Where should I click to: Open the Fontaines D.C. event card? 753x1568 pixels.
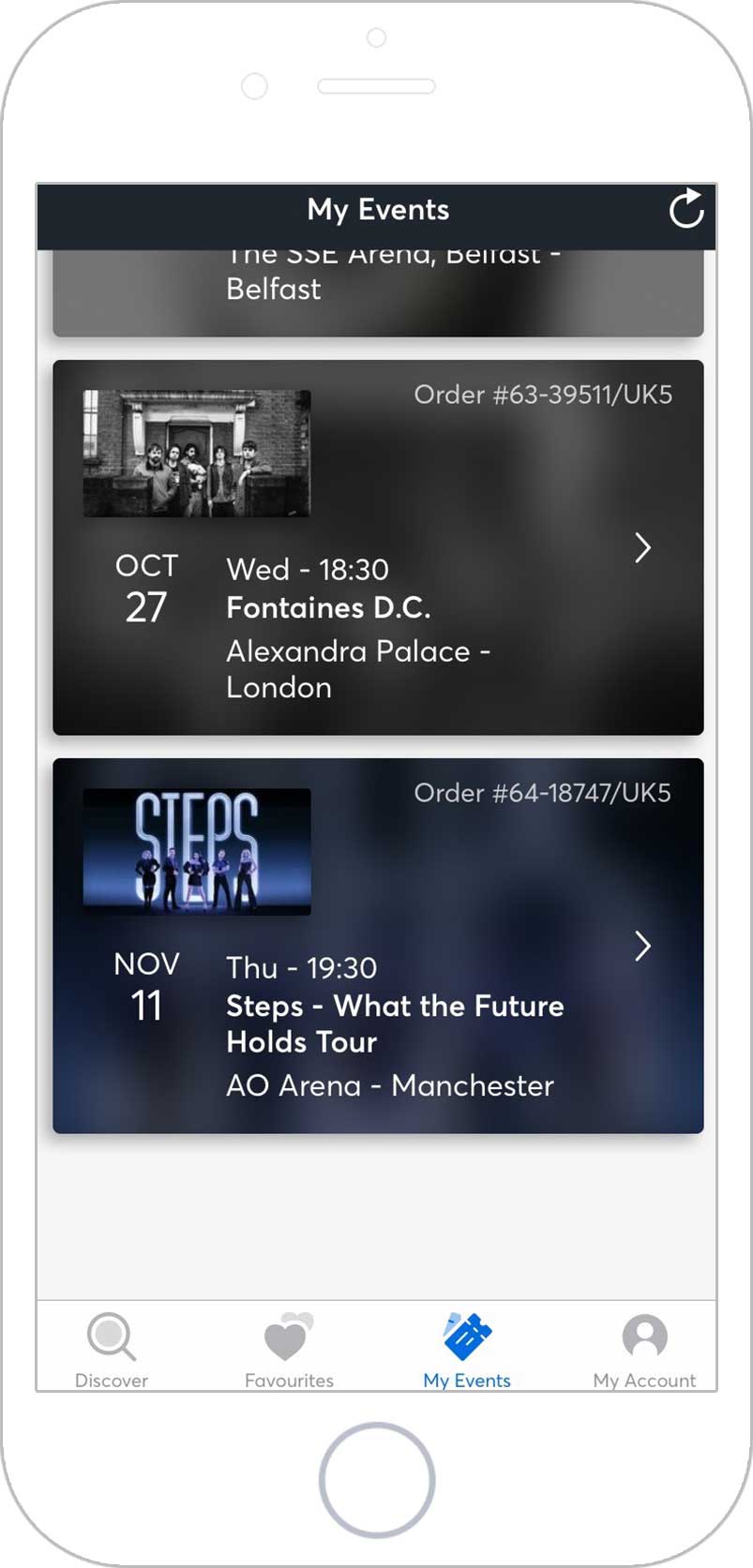click(x=378, y=547)
